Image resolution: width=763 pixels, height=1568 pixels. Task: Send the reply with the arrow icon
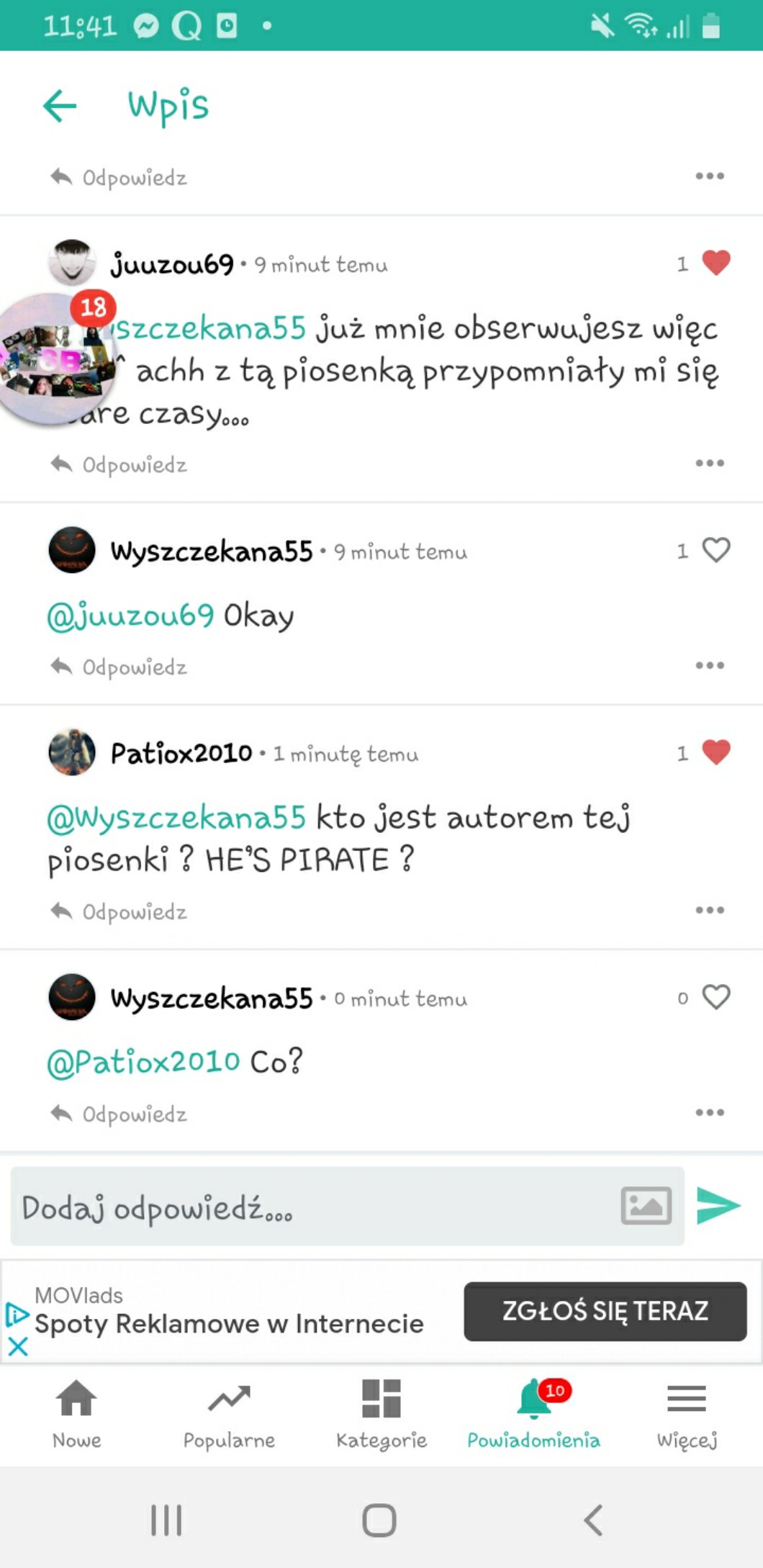[x=718, y=1206]
